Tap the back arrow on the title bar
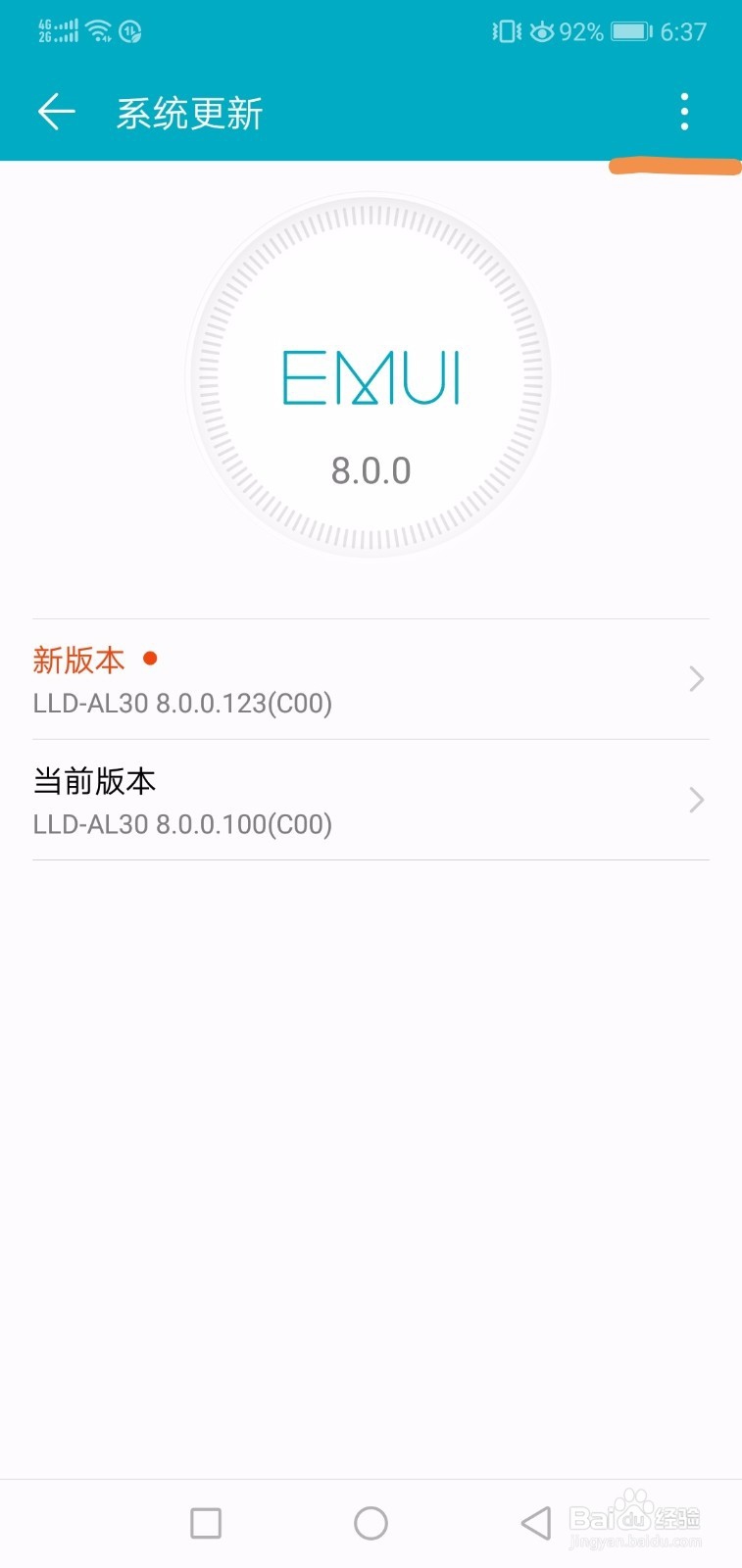 (x=56, y=112)
